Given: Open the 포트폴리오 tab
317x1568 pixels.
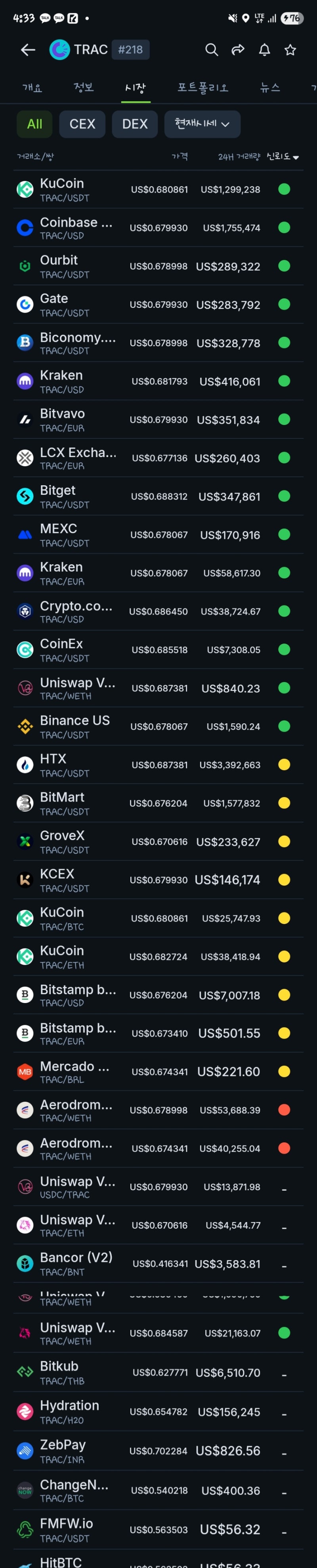Looking at the screenshot, I should (202, 88).
